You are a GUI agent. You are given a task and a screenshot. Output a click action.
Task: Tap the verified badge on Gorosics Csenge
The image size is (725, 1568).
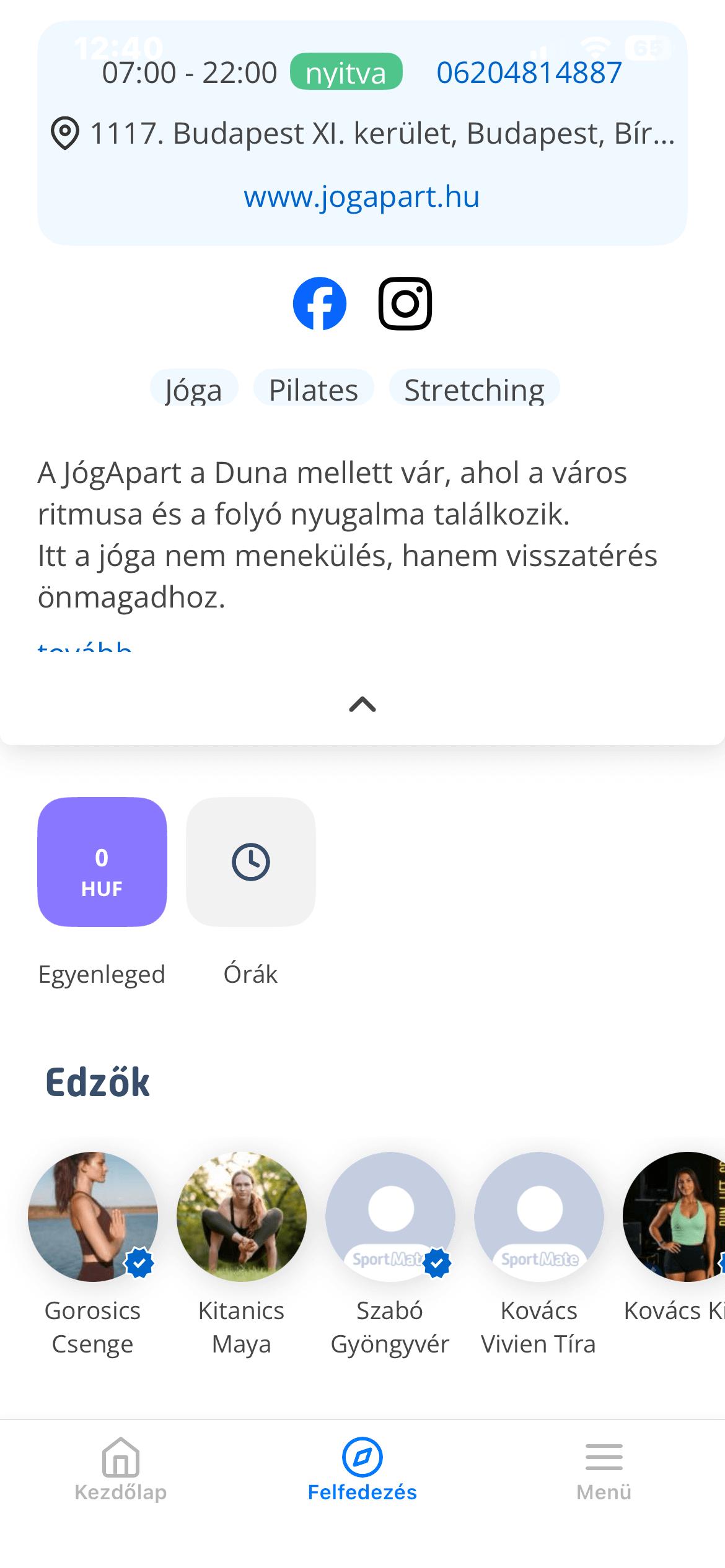tap(140, 1261)
